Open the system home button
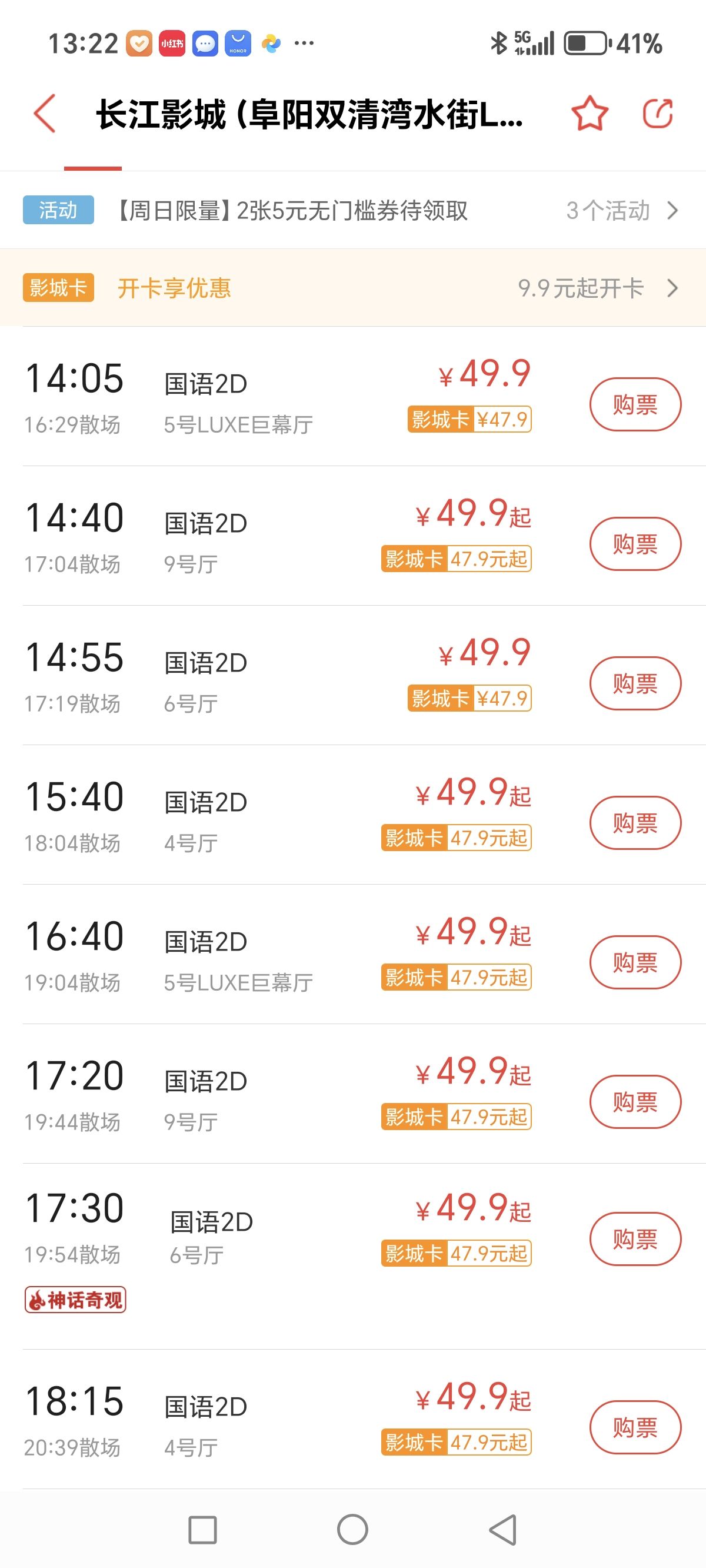This screenshot has height=1568, width=706. point(353,1530)
